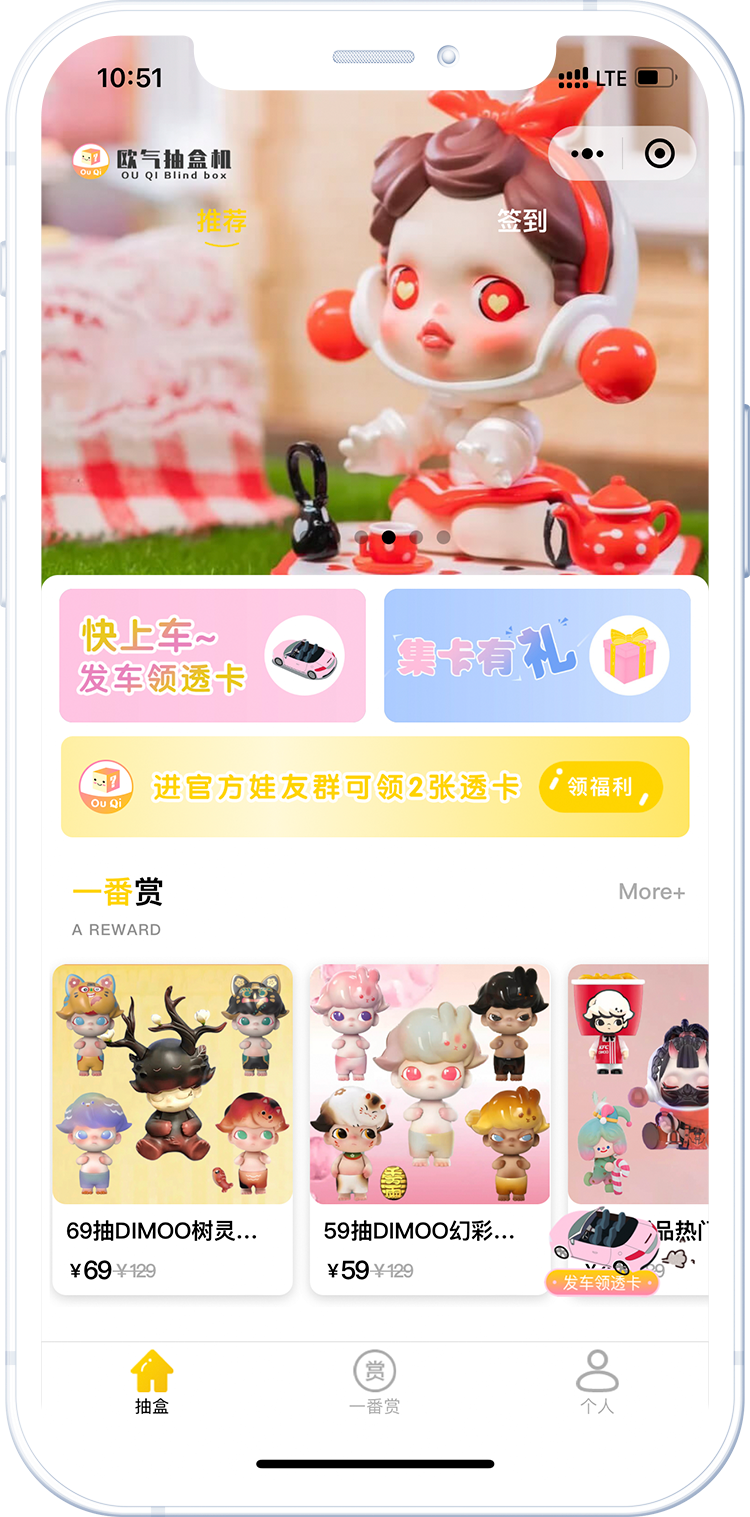Switch to the 签到 tab
This screenshot has height=1517, width=750.
[522, 221]
